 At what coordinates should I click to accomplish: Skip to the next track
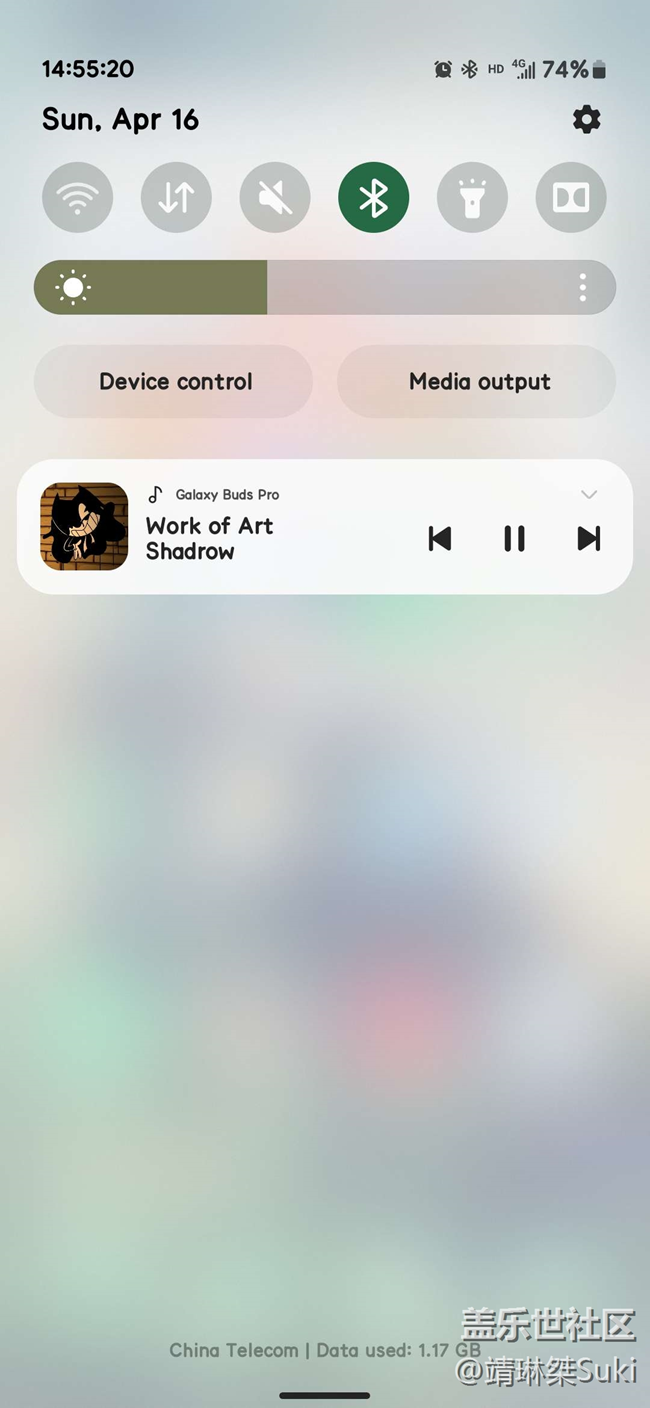[589, 538]
